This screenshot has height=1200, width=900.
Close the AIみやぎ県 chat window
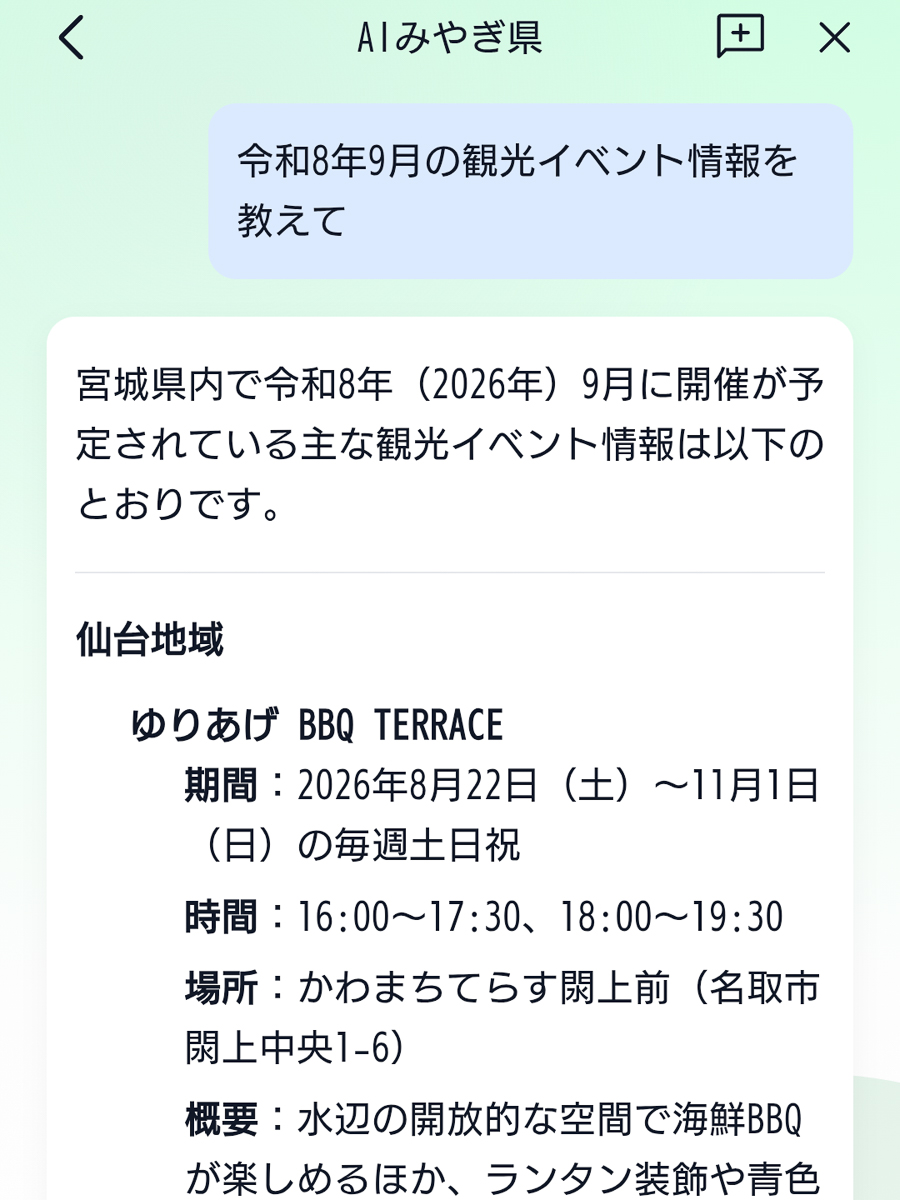pos(834,39)
